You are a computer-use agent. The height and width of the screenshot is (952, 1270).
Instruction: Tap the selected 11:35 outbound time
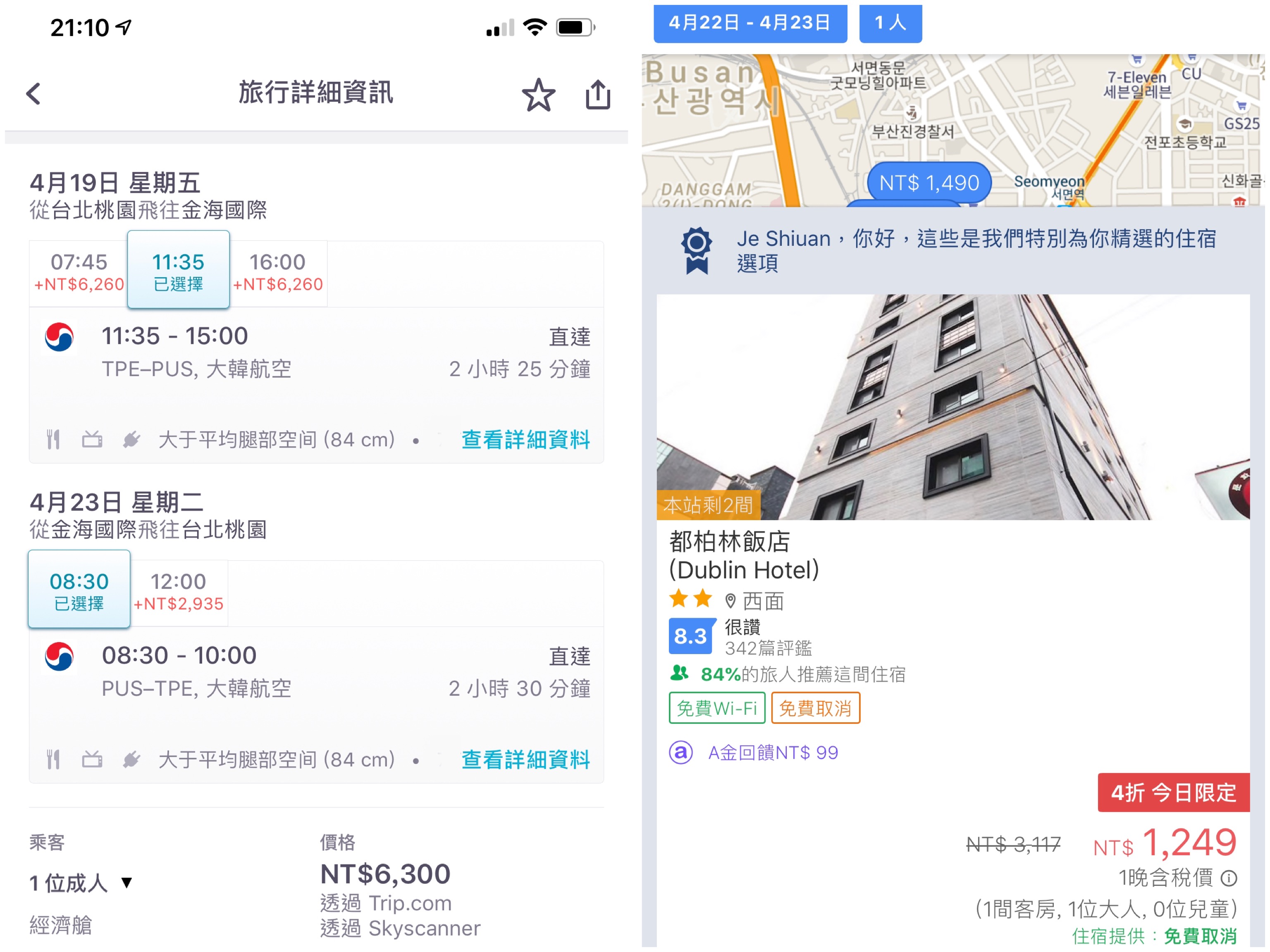point(179,271)
